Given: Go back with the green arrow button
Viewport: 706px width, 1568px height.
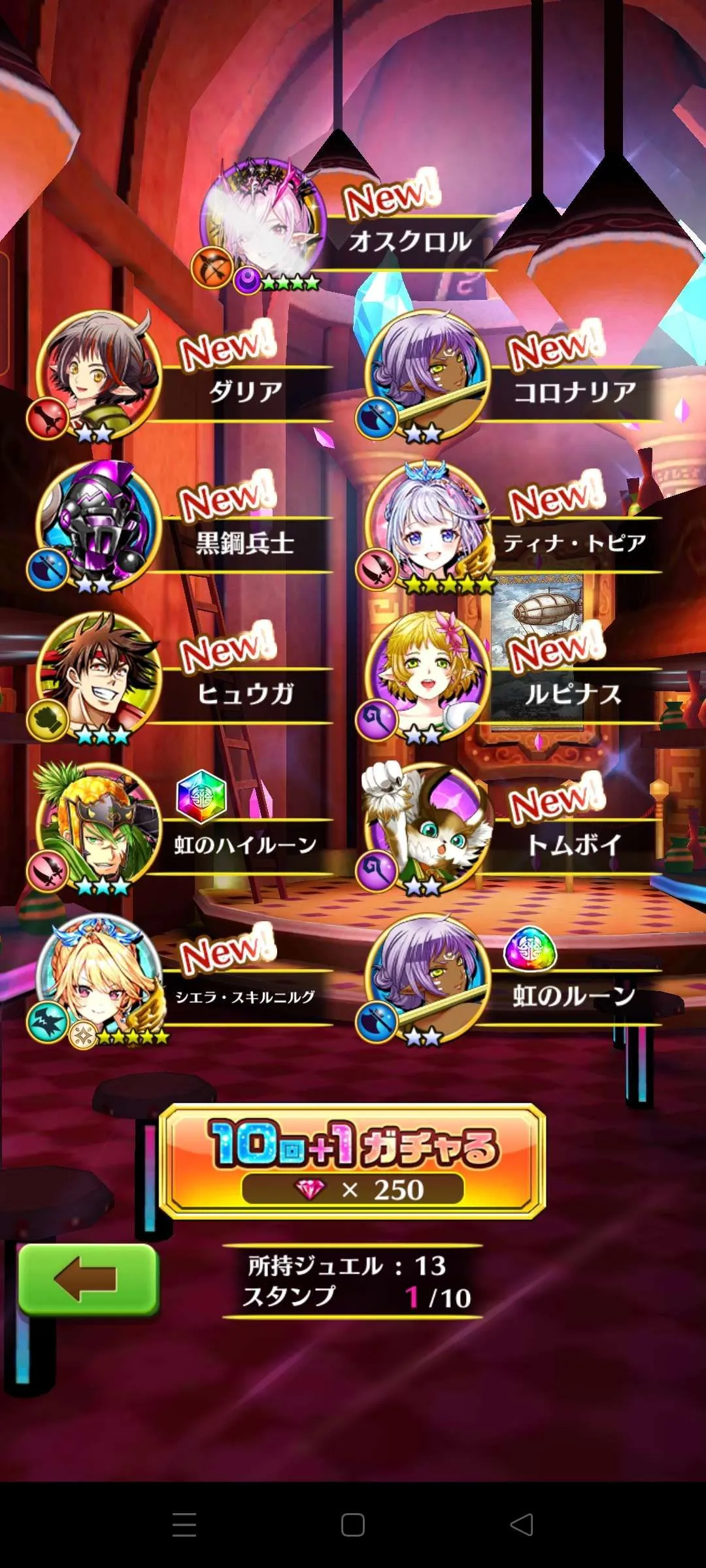Looking at the screenshot, I should [88, 1279].
